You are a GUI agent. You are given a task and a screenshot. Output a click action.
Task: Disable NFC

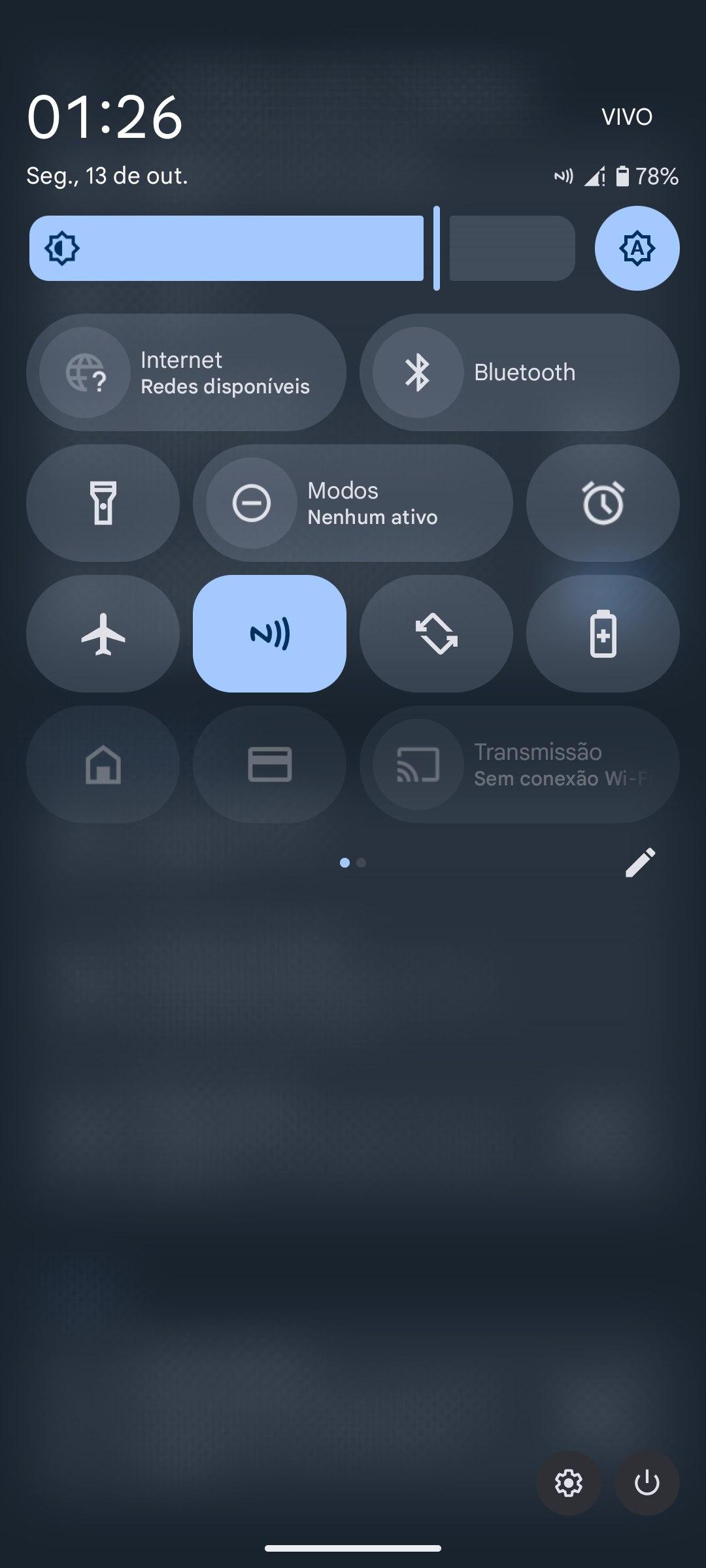(269, 634)
